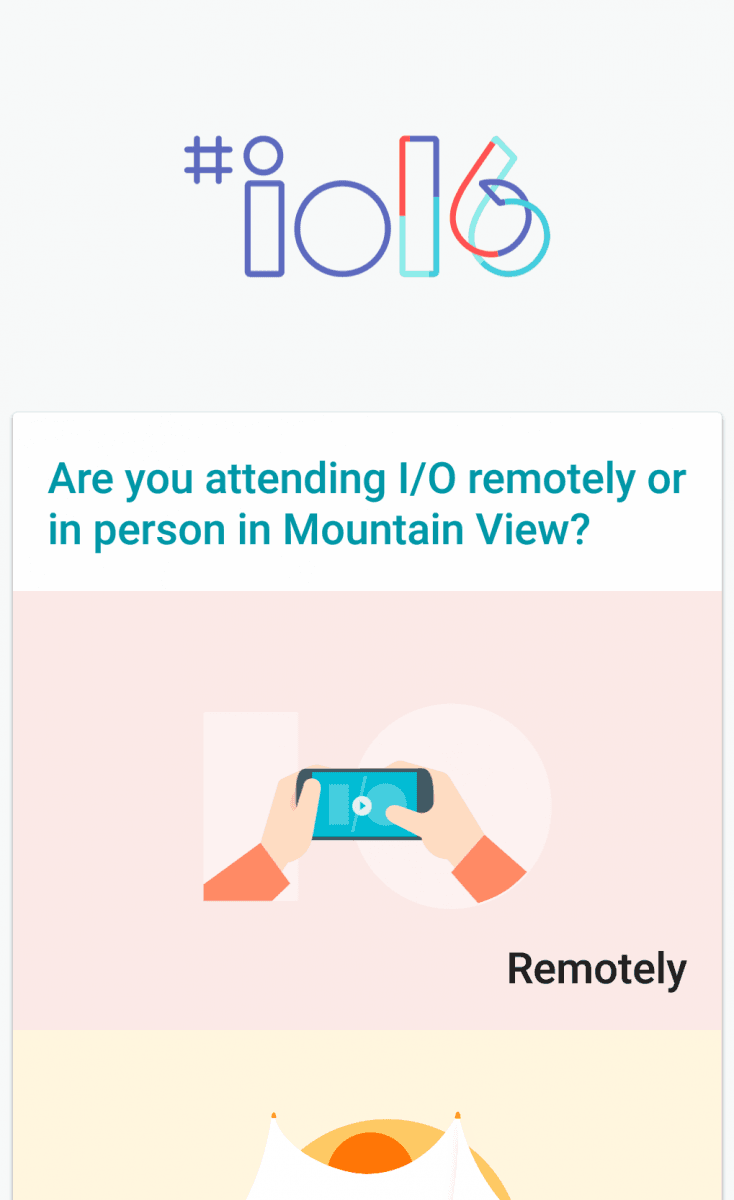Select the Remotely attendance option
This screenshot has height=1200, width=734.
tap(367, 810)
